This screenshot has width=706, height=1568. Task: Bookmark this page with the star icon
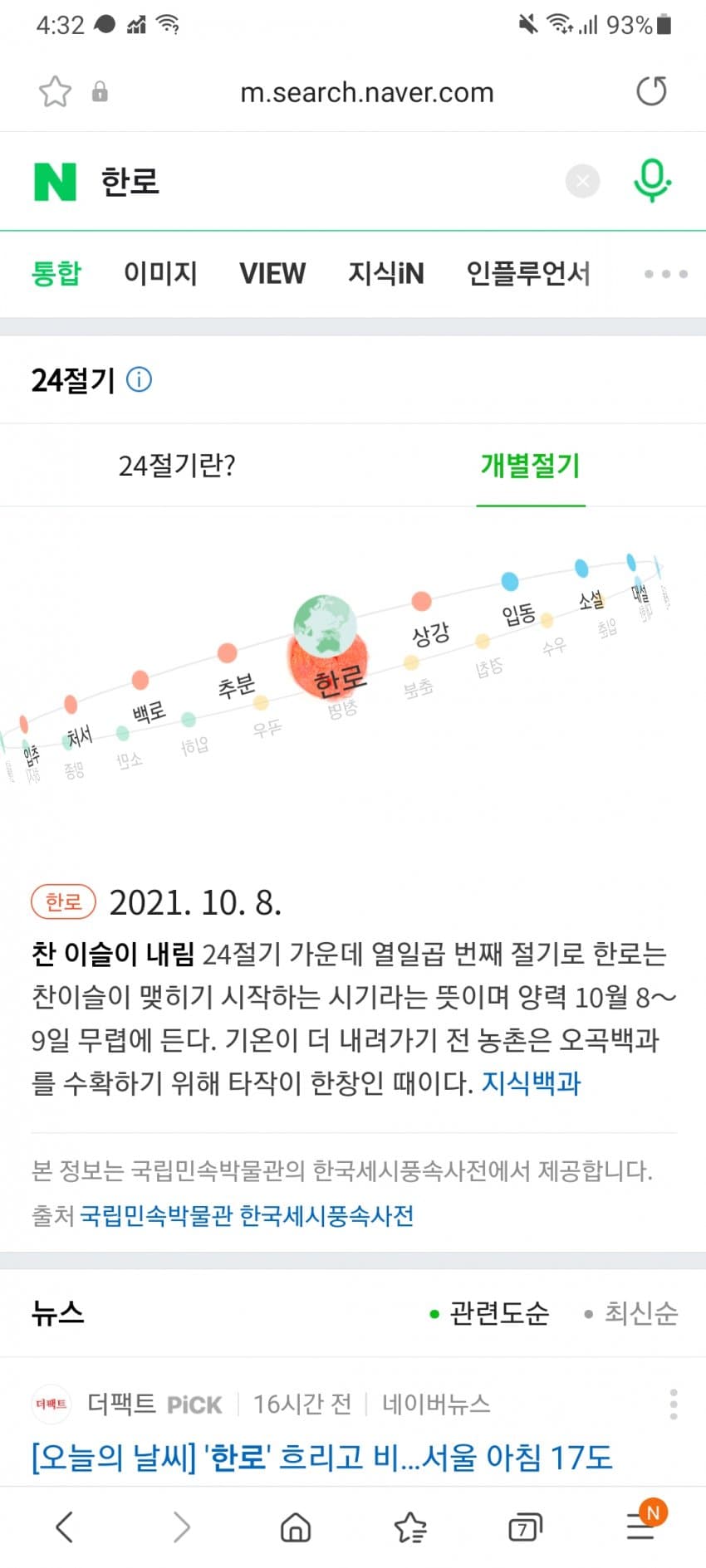[55, 91]
